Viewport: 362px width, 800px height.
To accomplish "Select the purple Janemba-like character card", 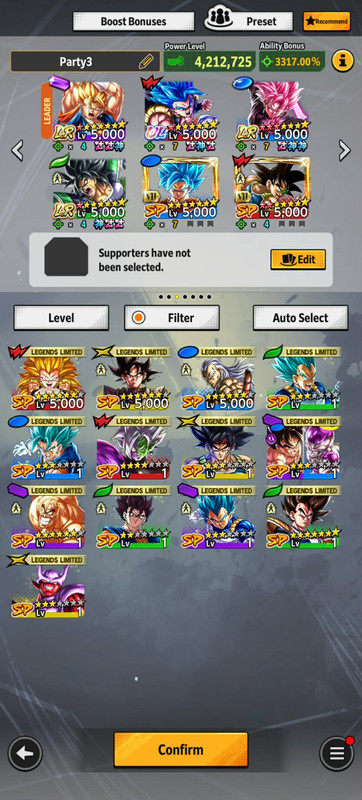I will [x=47, y=587].
